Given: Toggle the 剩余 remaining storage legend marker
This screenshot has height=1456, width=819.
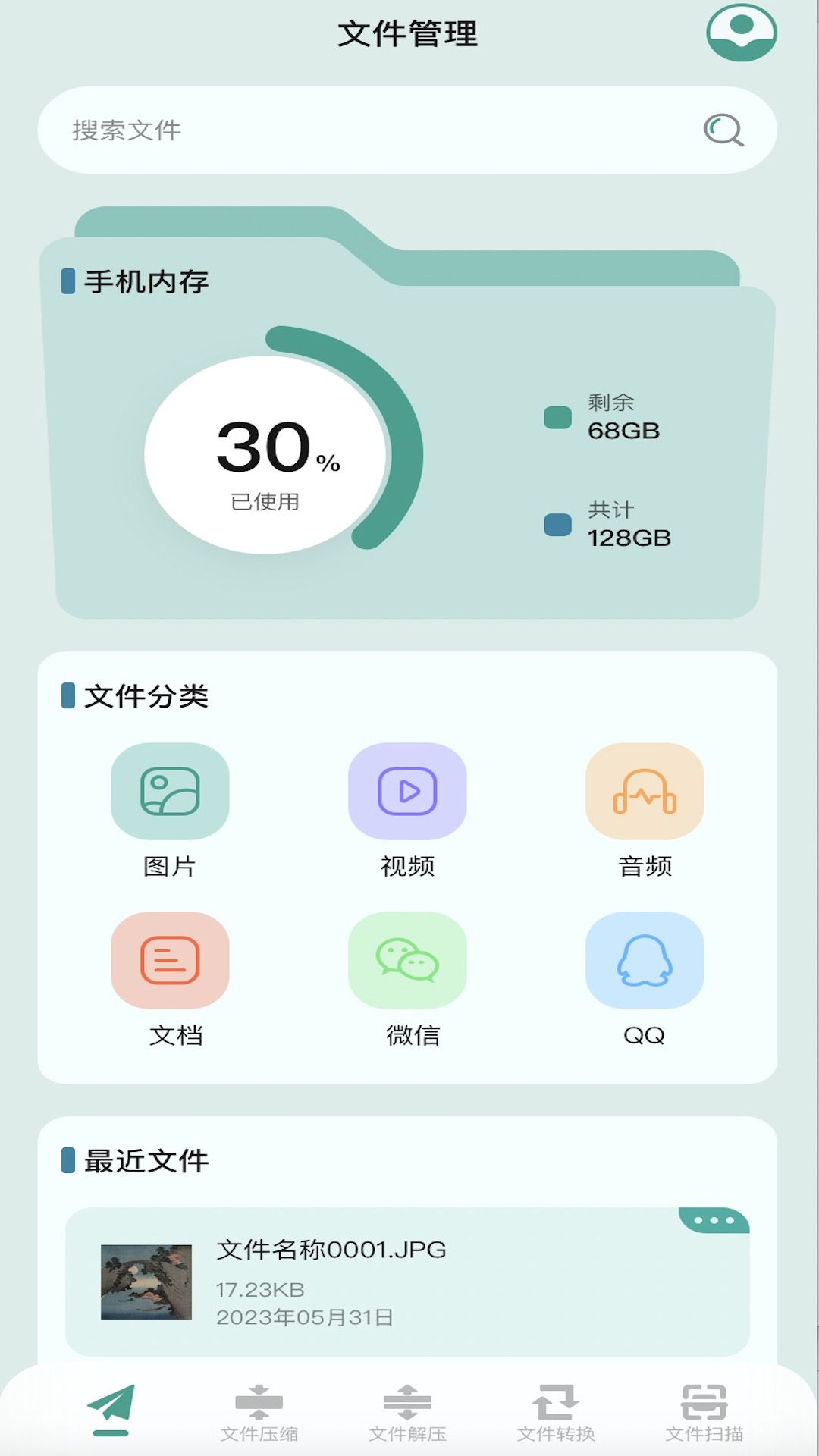Looking at the screenshot, I should pos(558,417).
